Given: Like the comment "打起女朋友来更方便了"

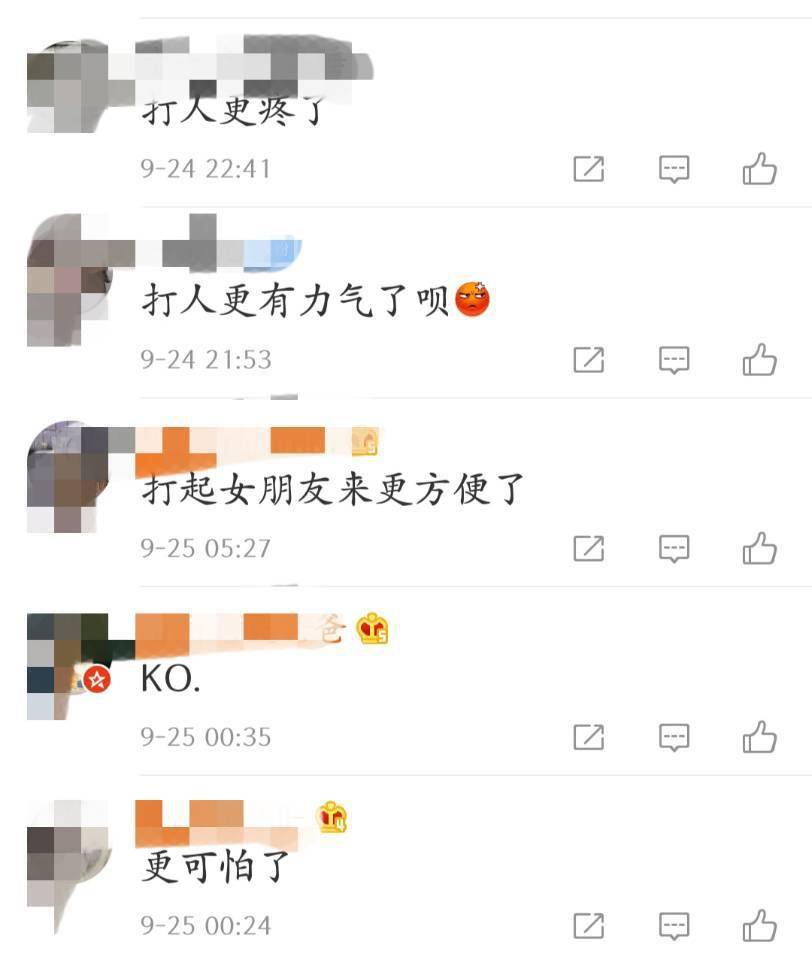Looking at the screenshot, I should 760,548.
